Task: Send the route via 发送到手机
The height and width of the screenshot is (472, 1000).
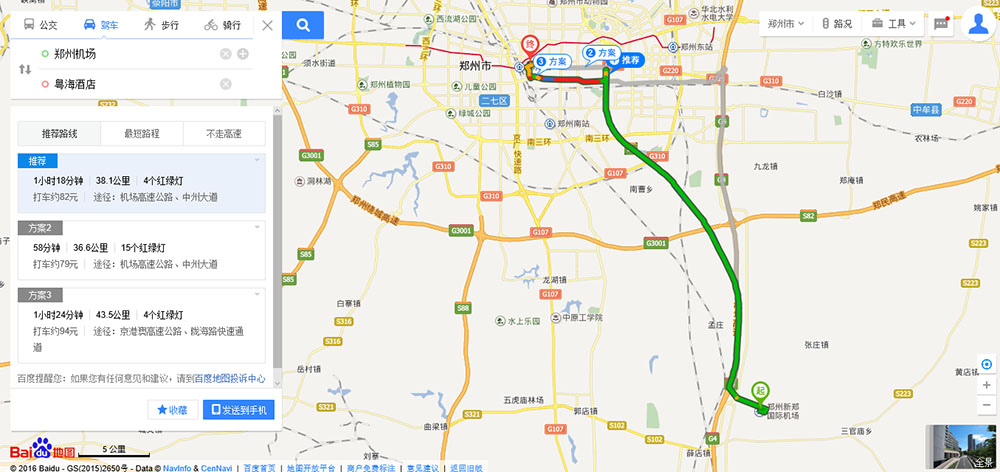Action: coord(238,410)
